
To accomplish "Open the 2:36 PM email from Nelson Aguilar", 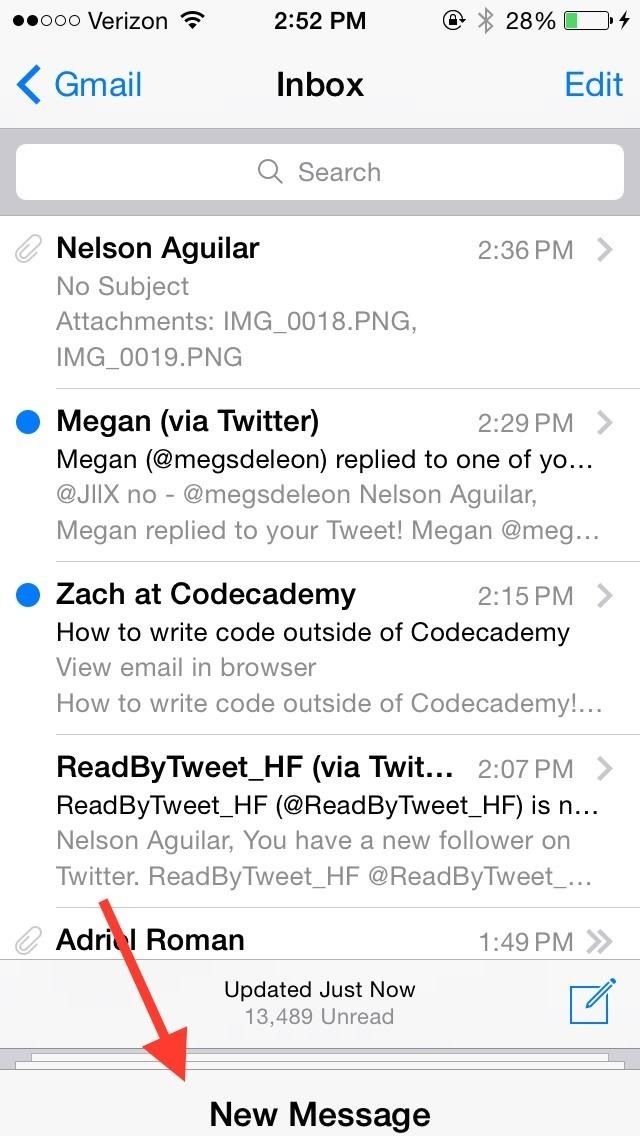I will pyautogui.click(x=320, y=302).
